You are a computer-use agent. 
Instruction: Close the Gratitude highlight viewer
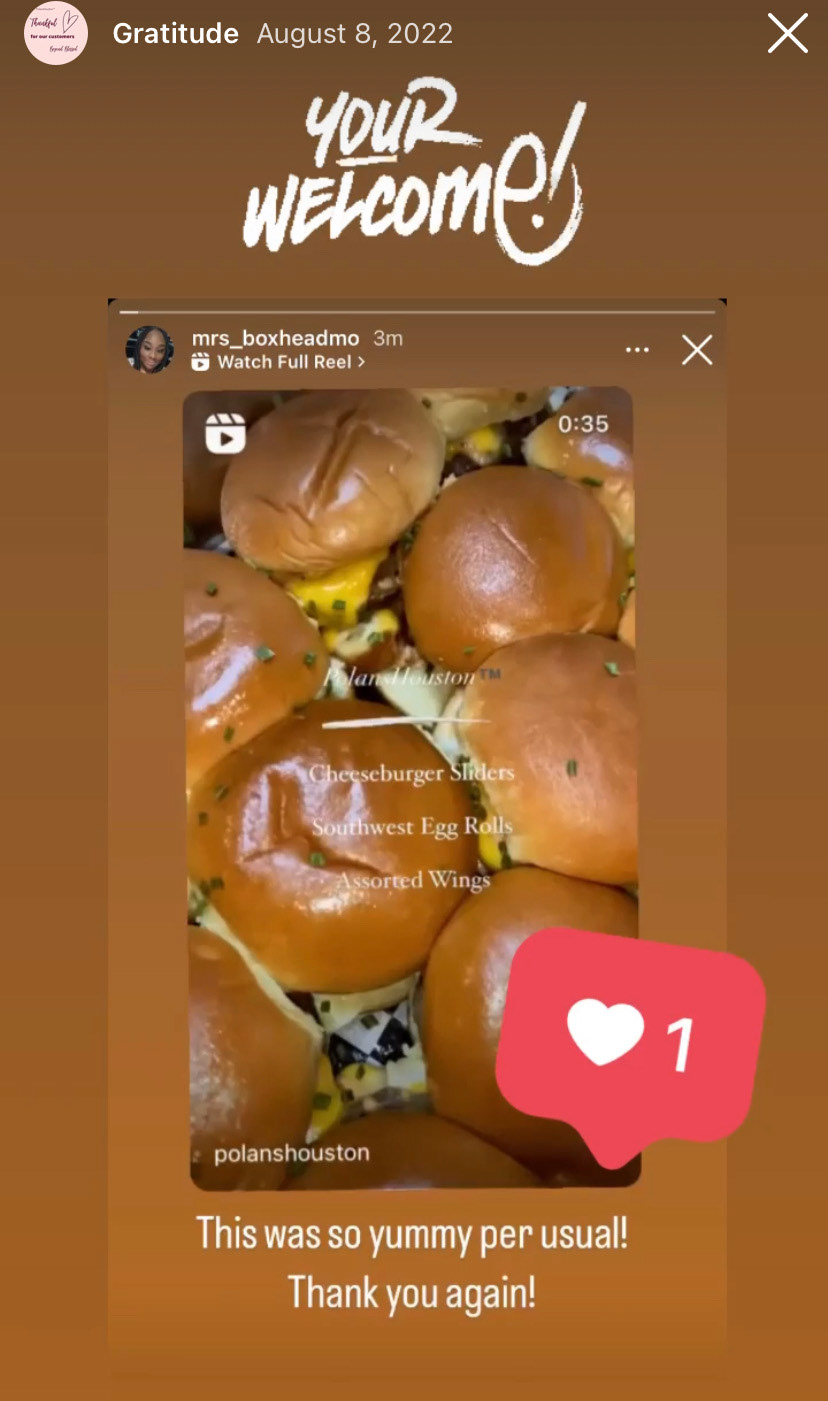coord(787,34)
